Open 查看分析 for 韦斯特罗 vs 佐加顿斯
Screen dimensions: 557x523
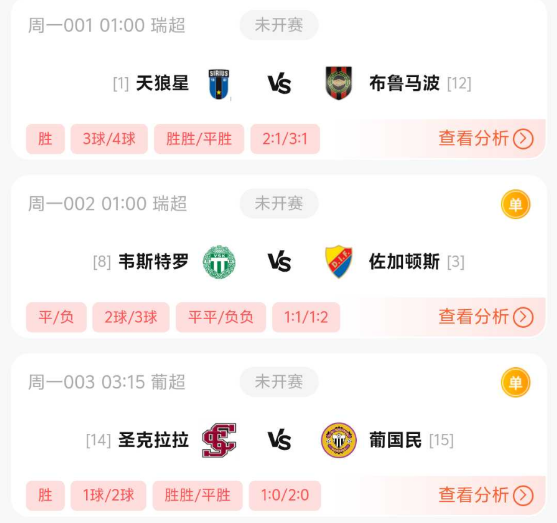point(486,317)
